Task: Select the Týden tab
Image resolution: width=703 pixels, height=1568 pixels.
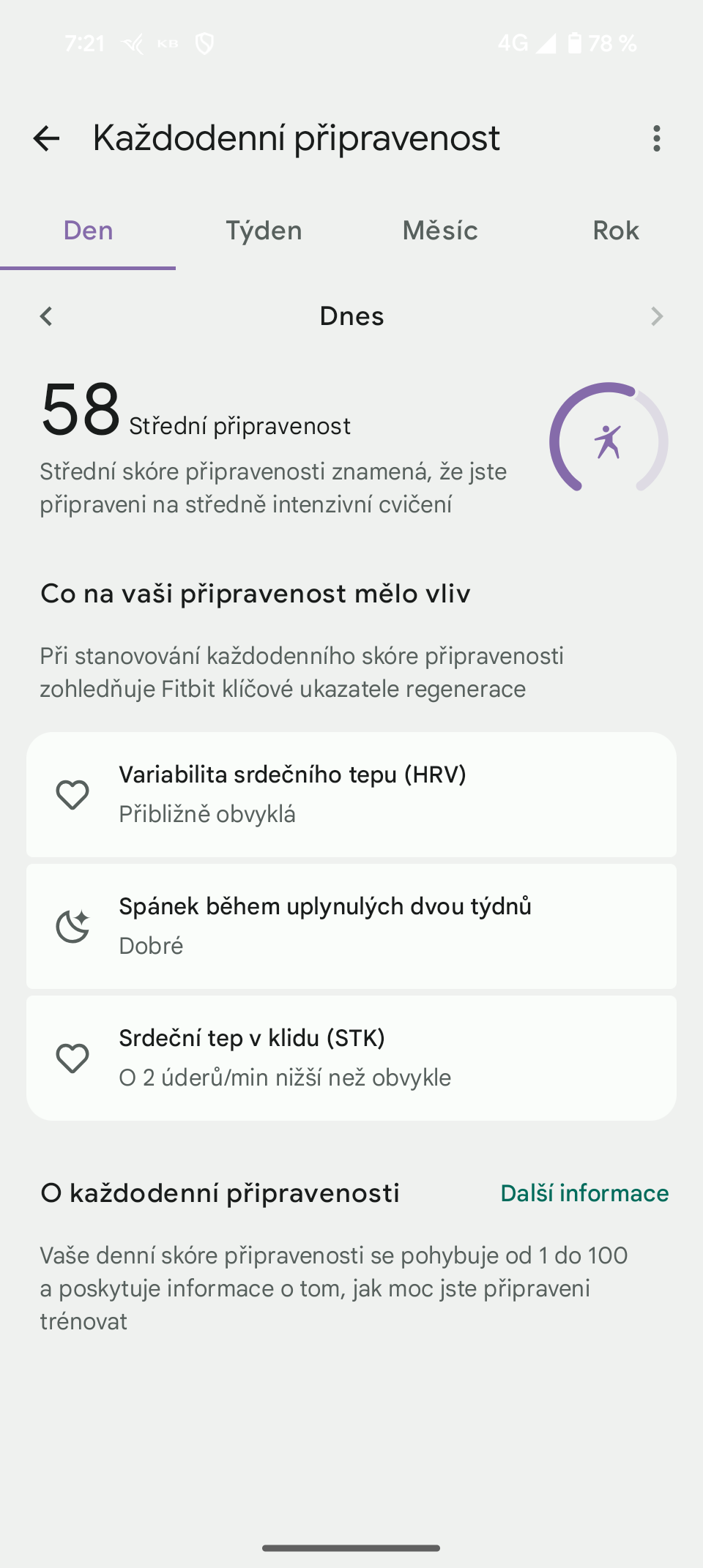Action: pos(263,231)
